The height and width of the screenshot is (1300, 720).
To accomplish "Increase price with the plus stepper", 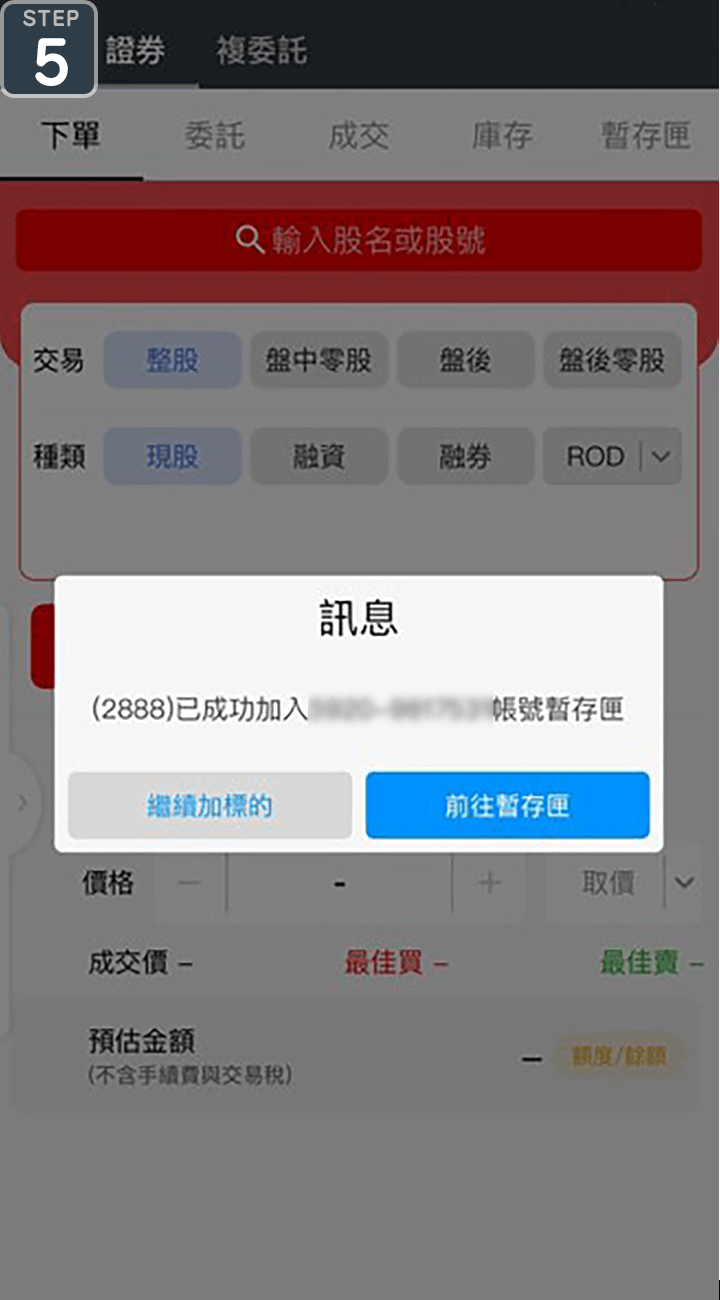I will pos(489,883).
